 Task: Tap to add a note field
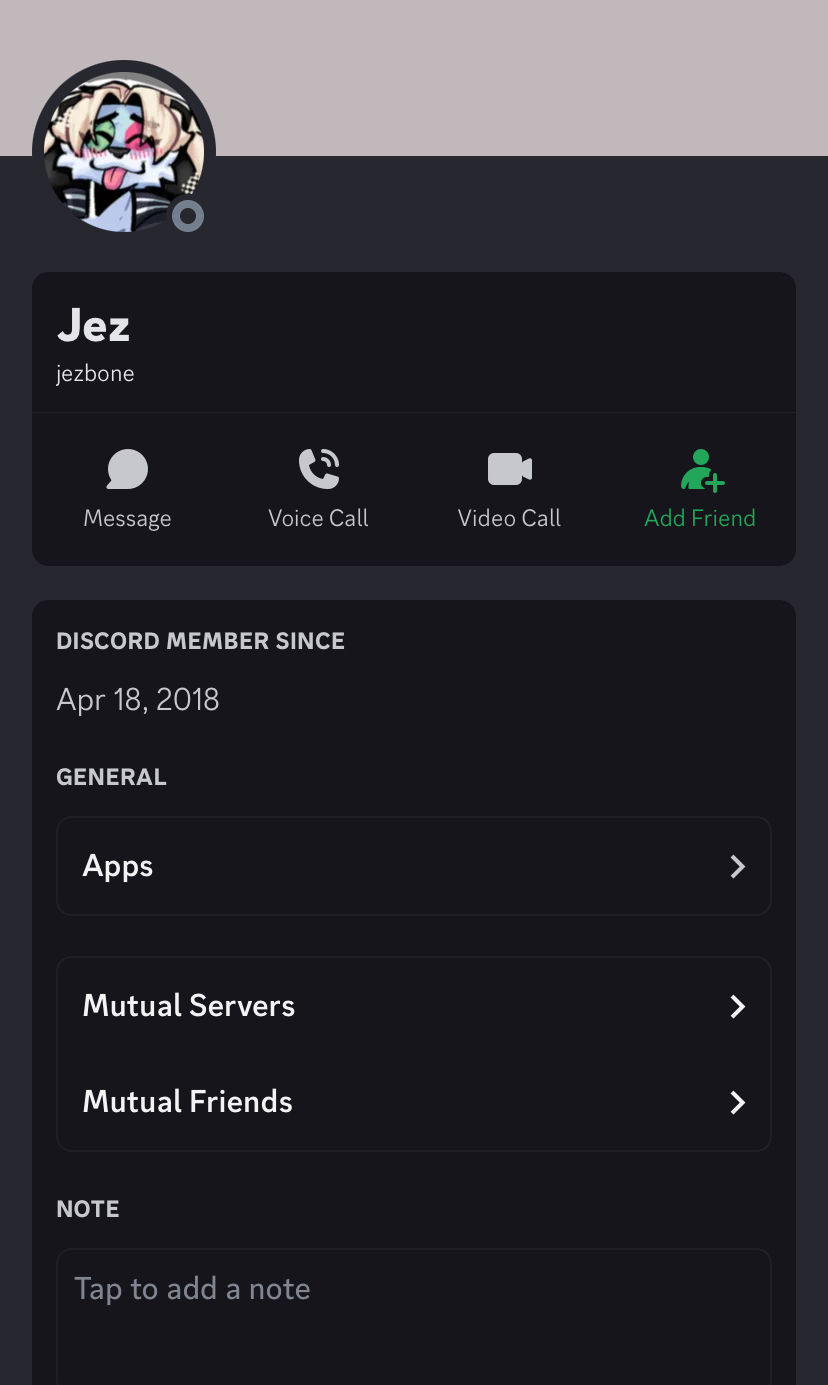414,1316
